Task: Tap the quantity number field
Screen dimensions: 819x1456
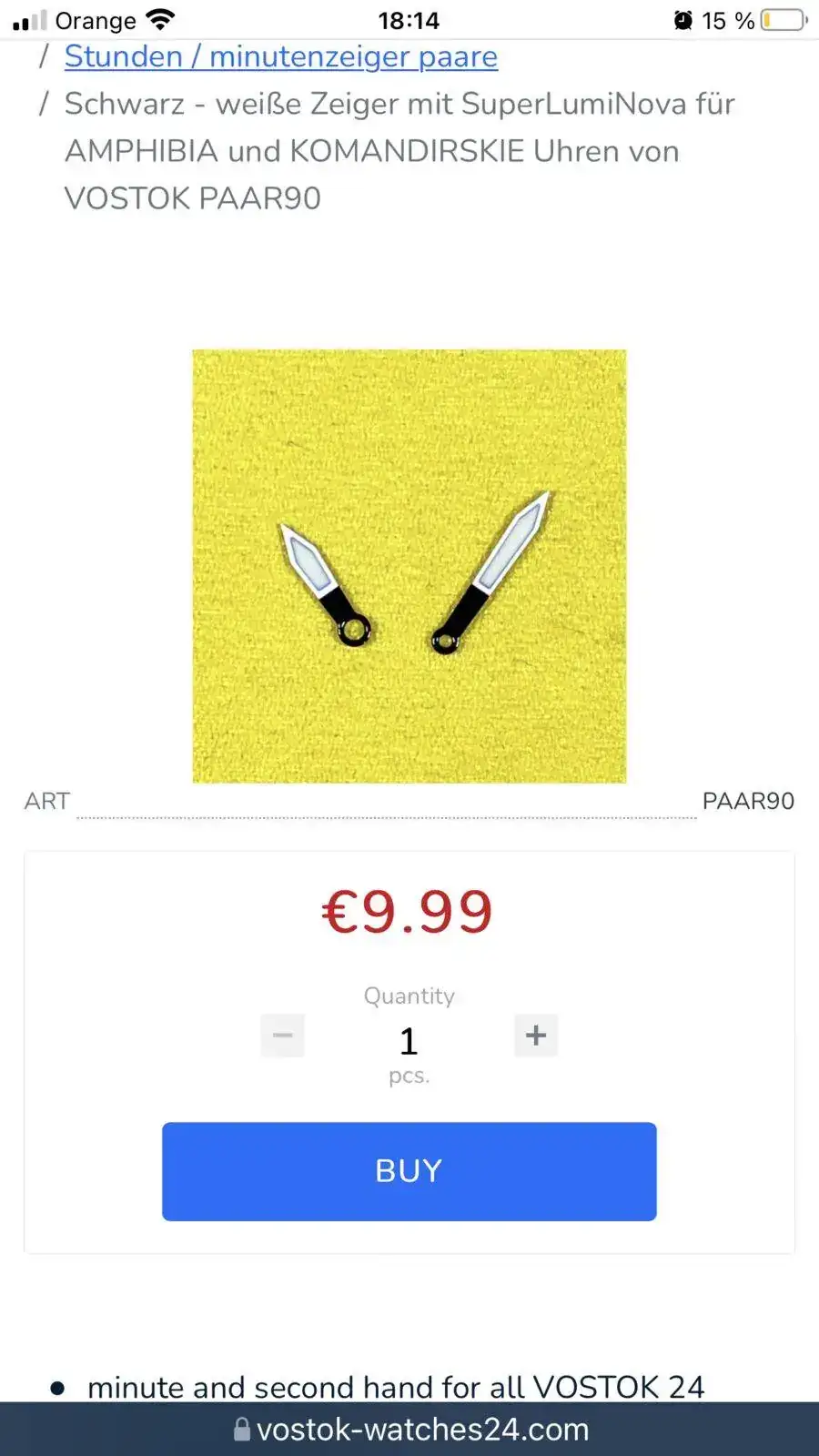Action: 409,1040
